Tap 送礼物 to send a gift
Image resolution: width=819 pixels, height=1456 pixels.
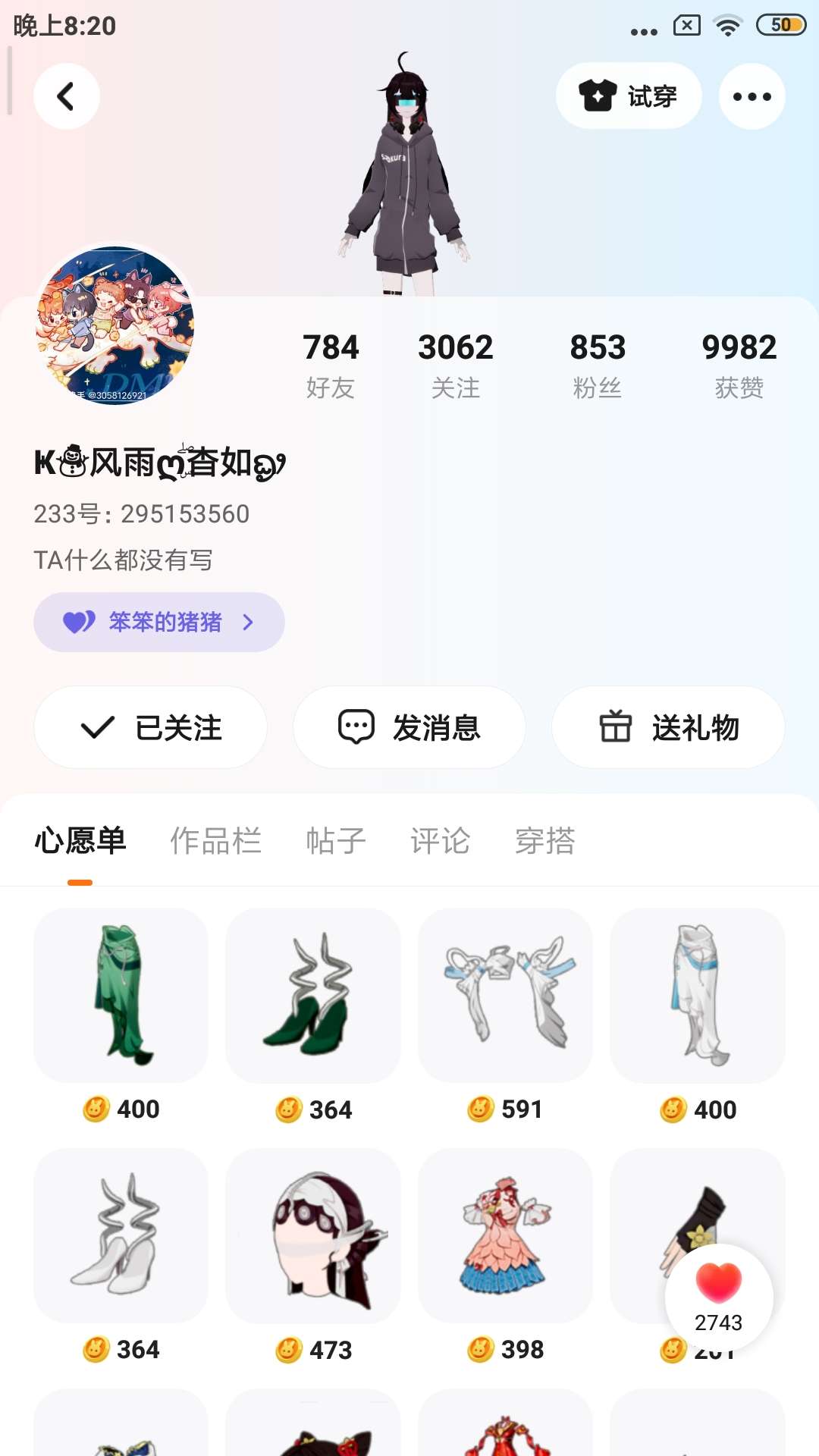[668, 728]
